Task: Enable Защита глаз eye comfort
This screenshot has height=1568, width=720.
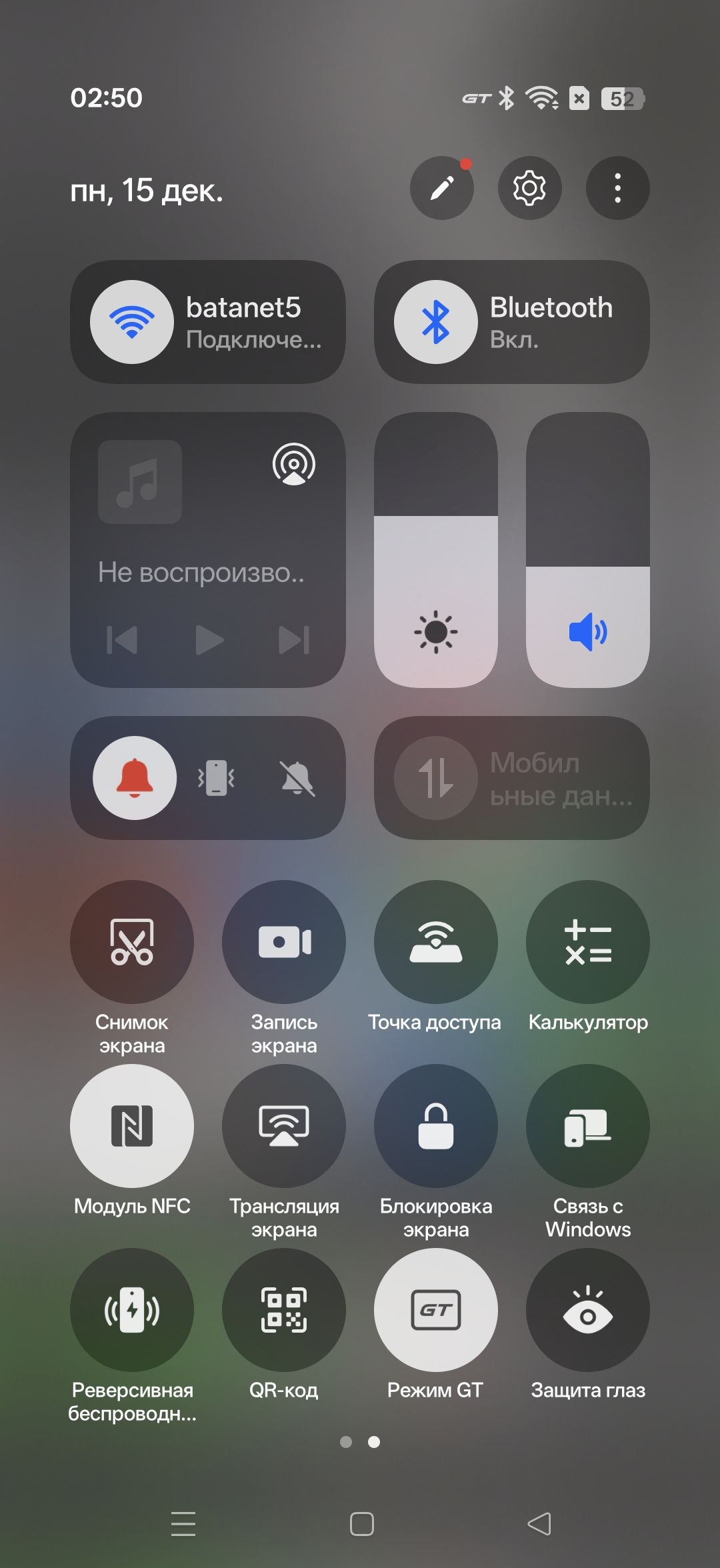Action: click(588, 1309)
